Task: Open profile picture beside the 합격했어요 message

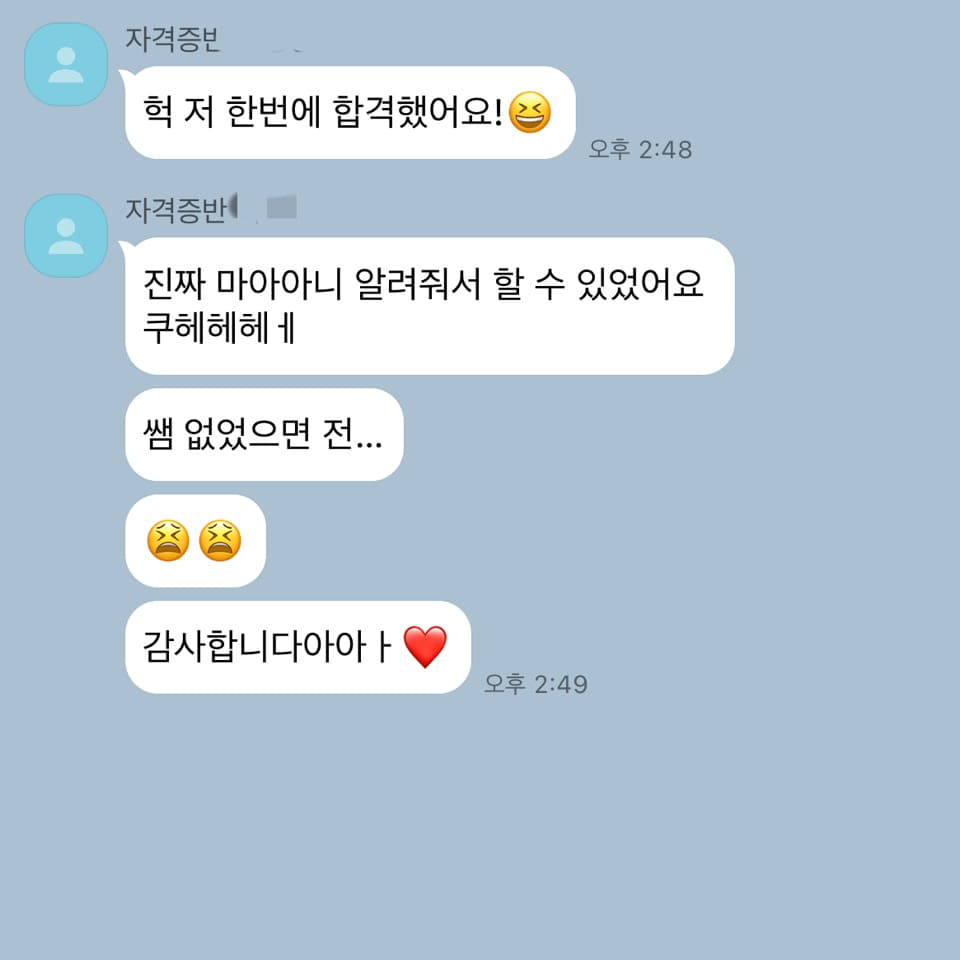Action: click(x=66, y=64)
